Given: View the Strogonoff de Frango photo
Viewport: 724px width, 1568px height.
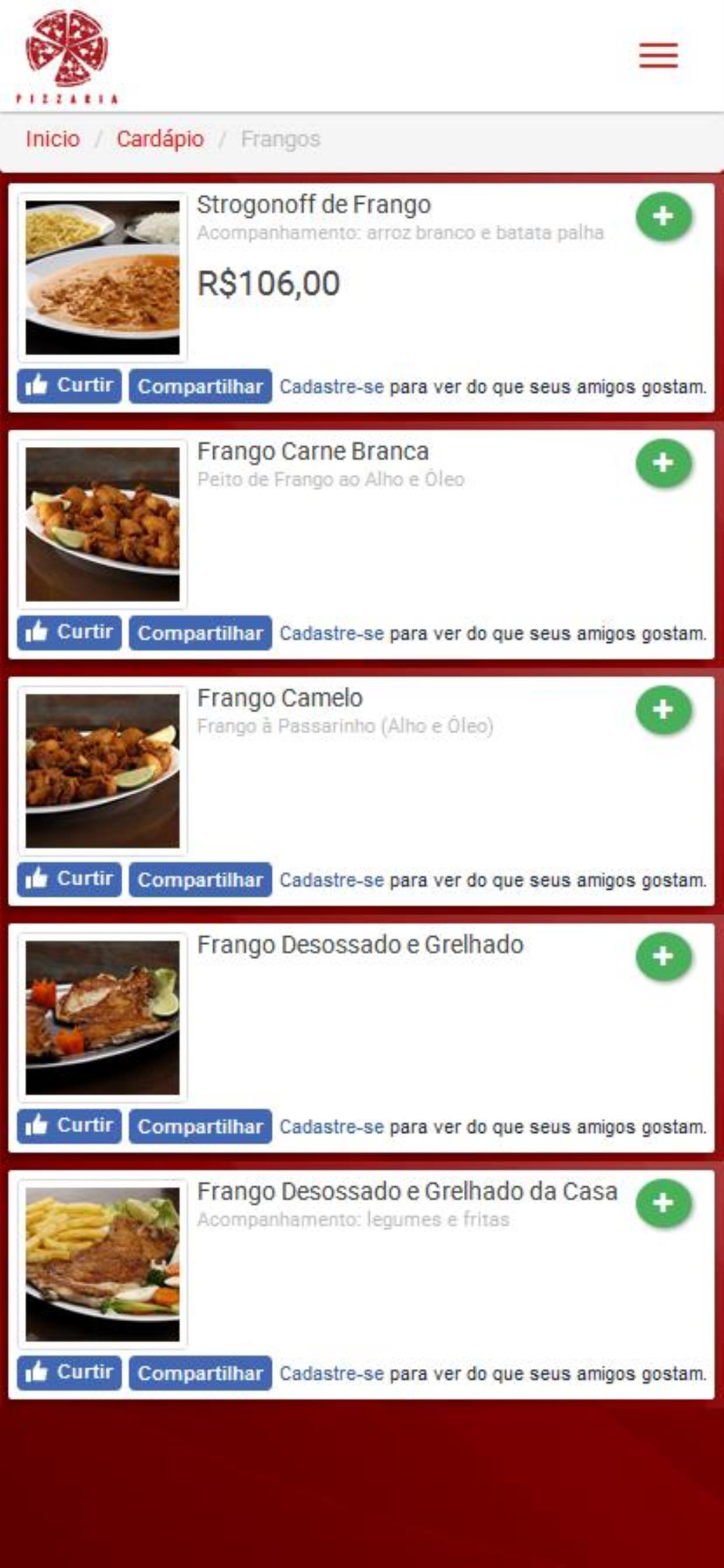Looking at the screenshot, I should [x=103, y=278].
